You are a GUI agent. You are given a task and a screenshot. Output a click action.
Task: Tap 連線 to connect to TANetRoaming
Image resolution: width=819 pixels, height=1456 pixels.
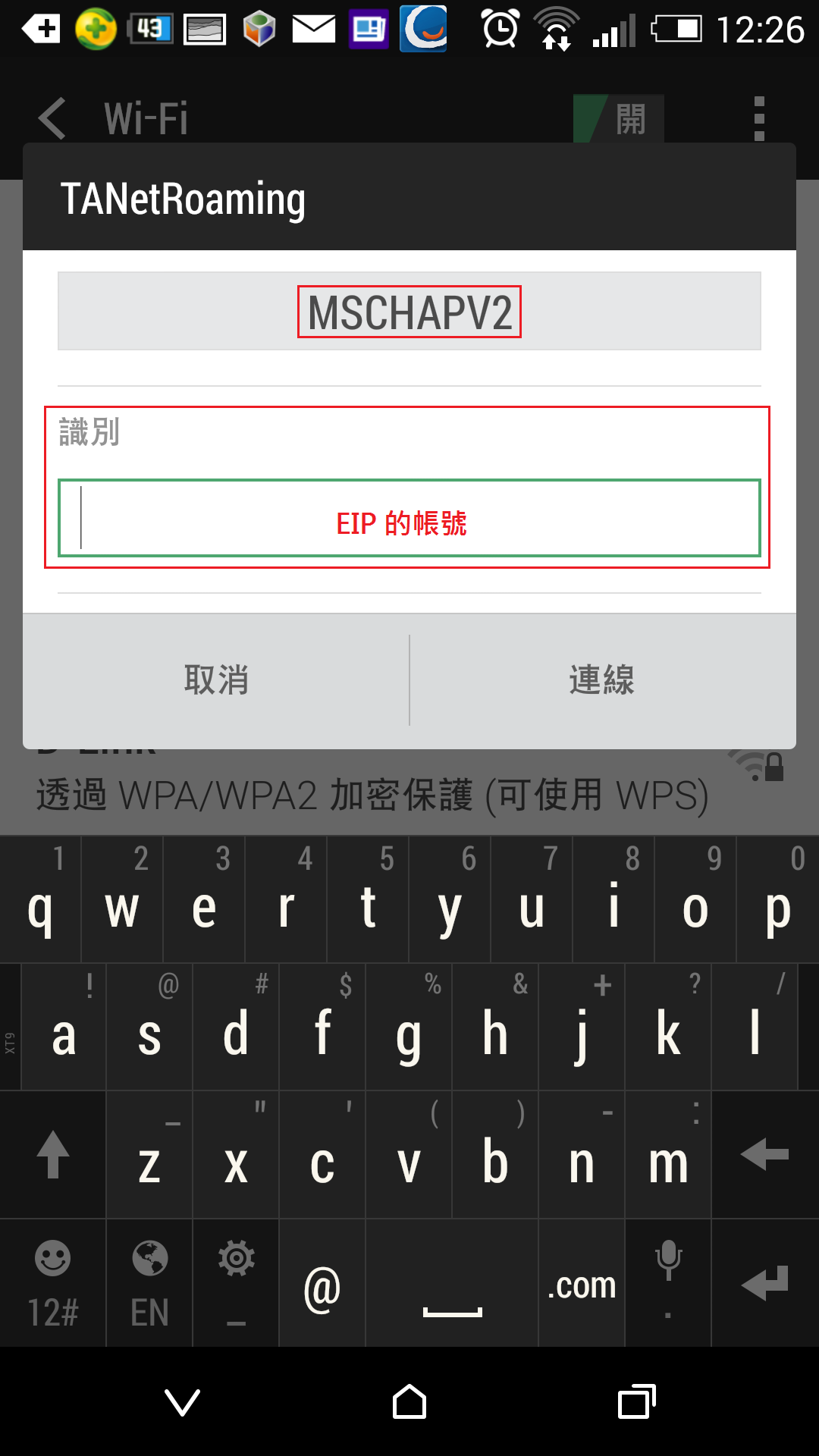click(603, 680)
